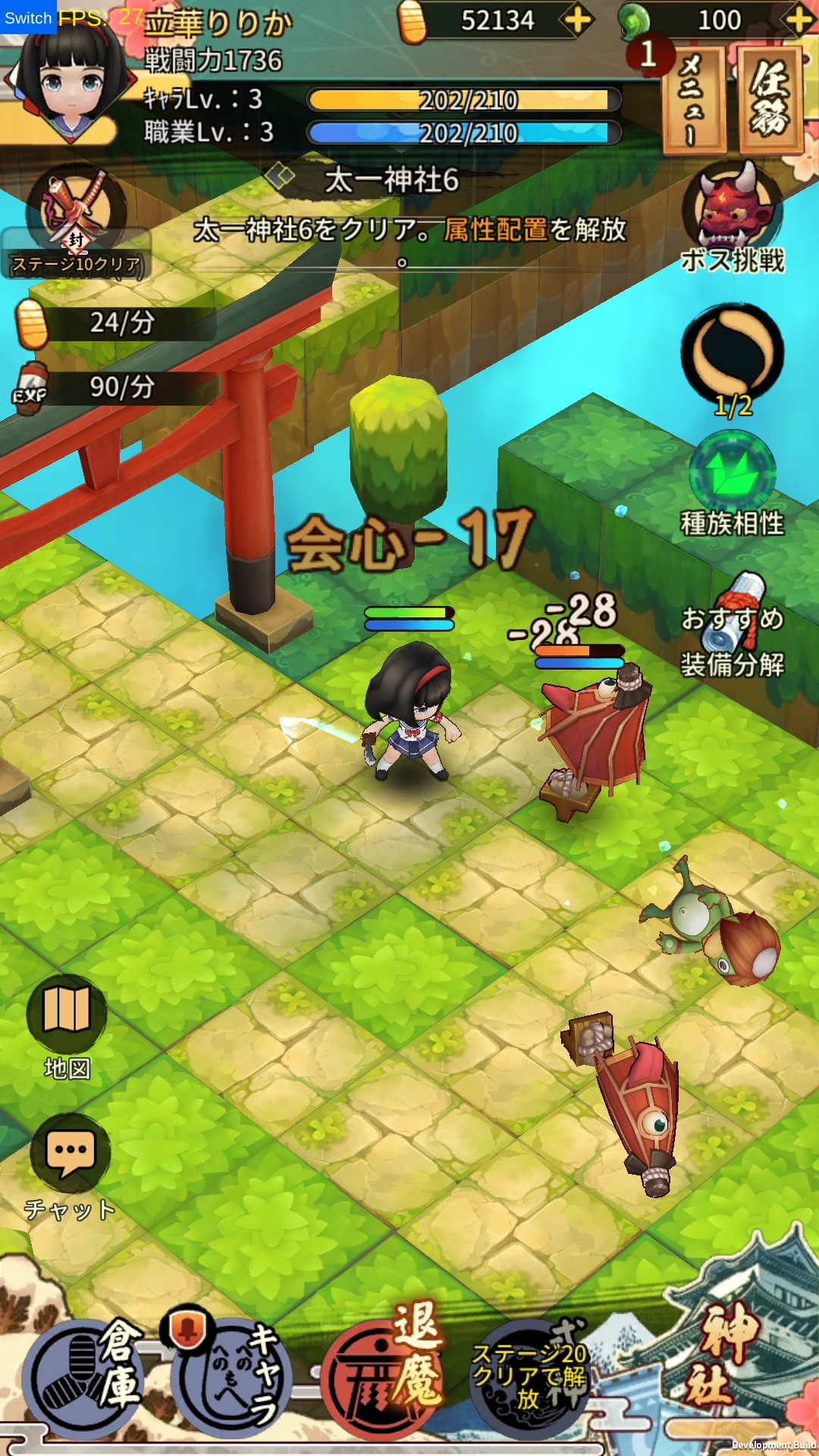
Task: Open the 地図 map
Action: pos(67,1028)
